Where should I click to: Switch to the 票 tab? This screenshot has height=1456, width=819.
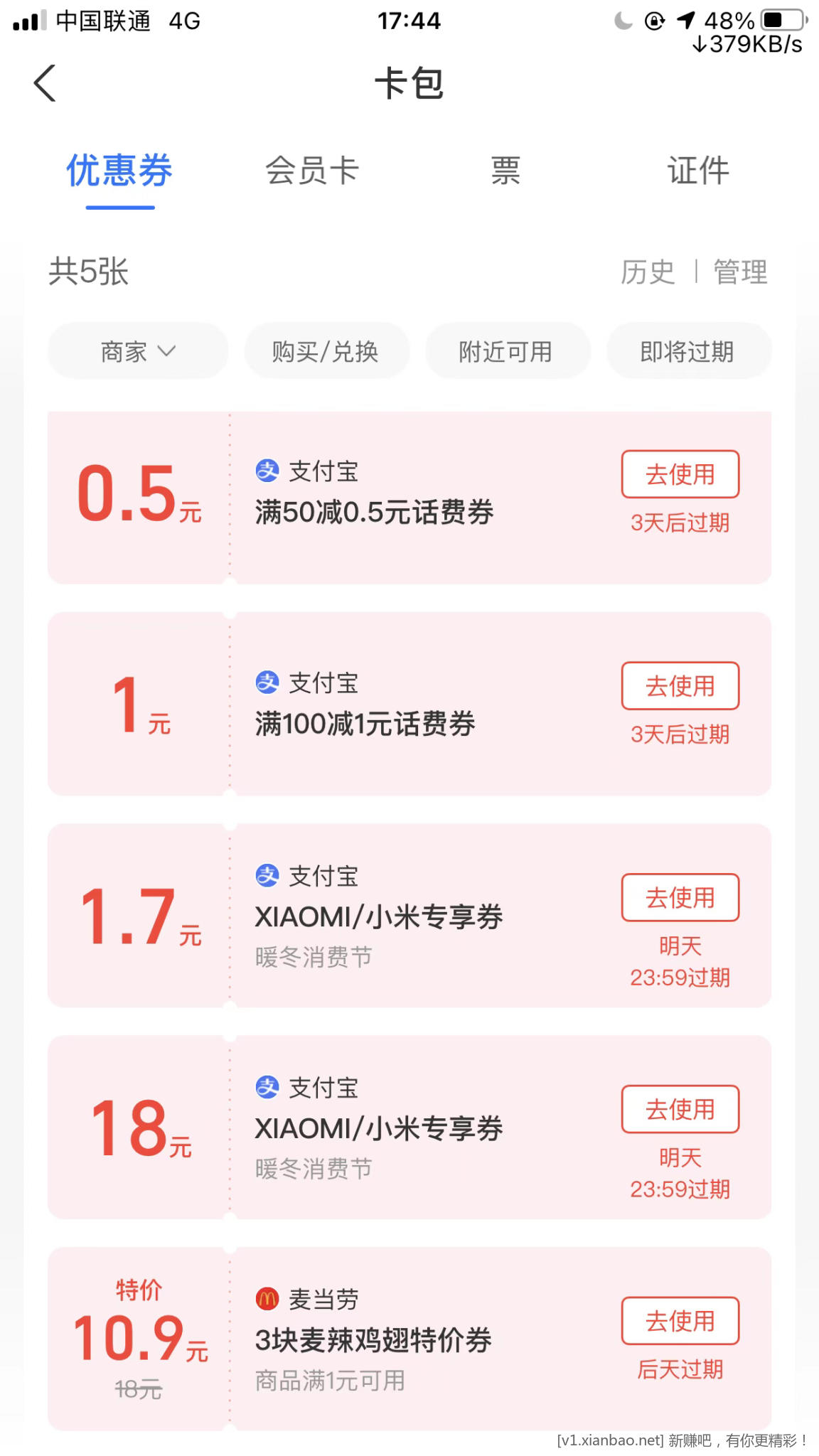(x=505, y=171)
